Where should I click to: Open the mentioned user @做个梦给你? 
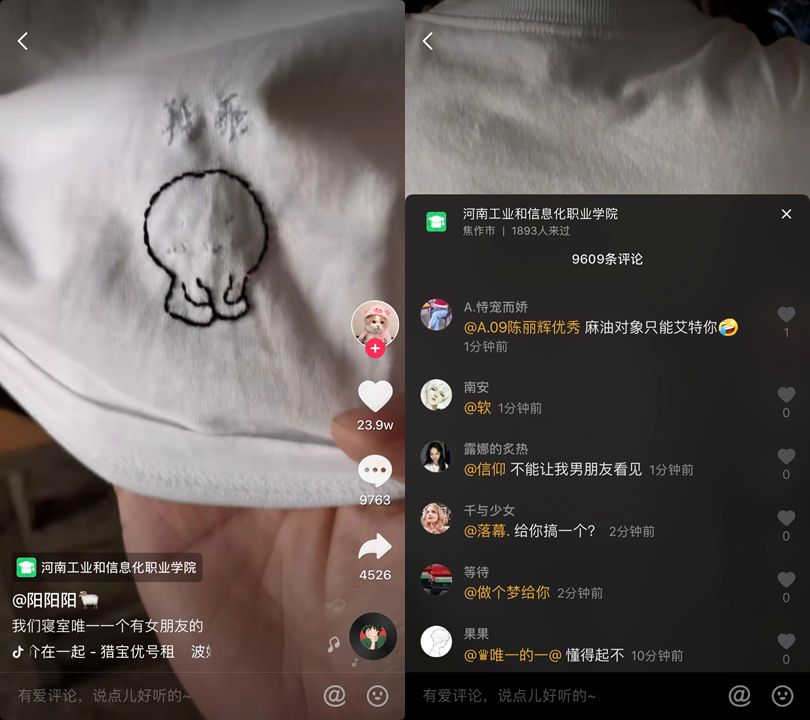coord(507,592)
